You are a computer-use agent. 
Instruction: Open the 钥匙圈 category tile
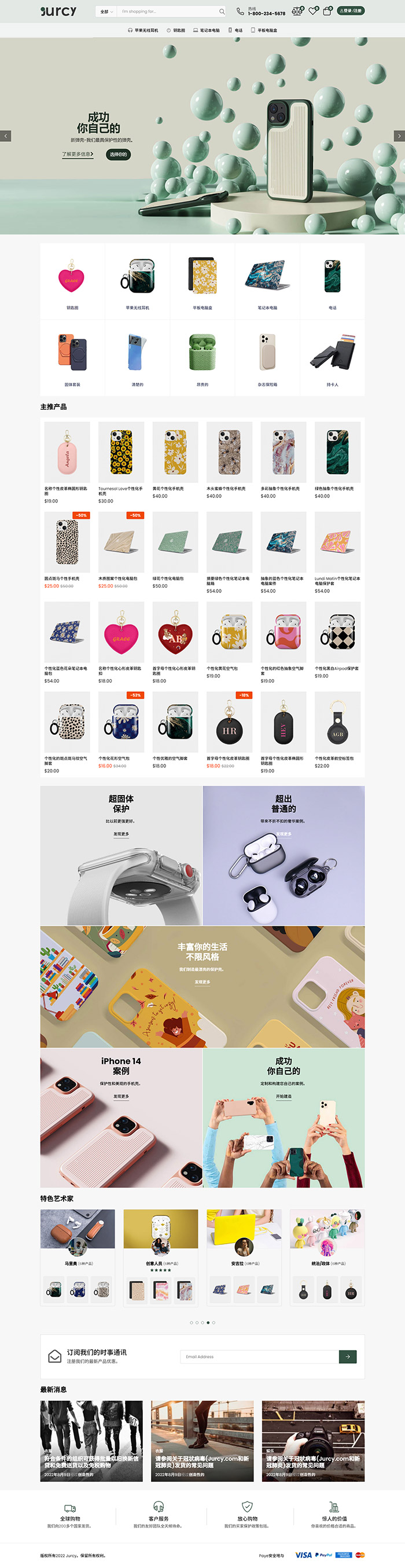[72, 281]
